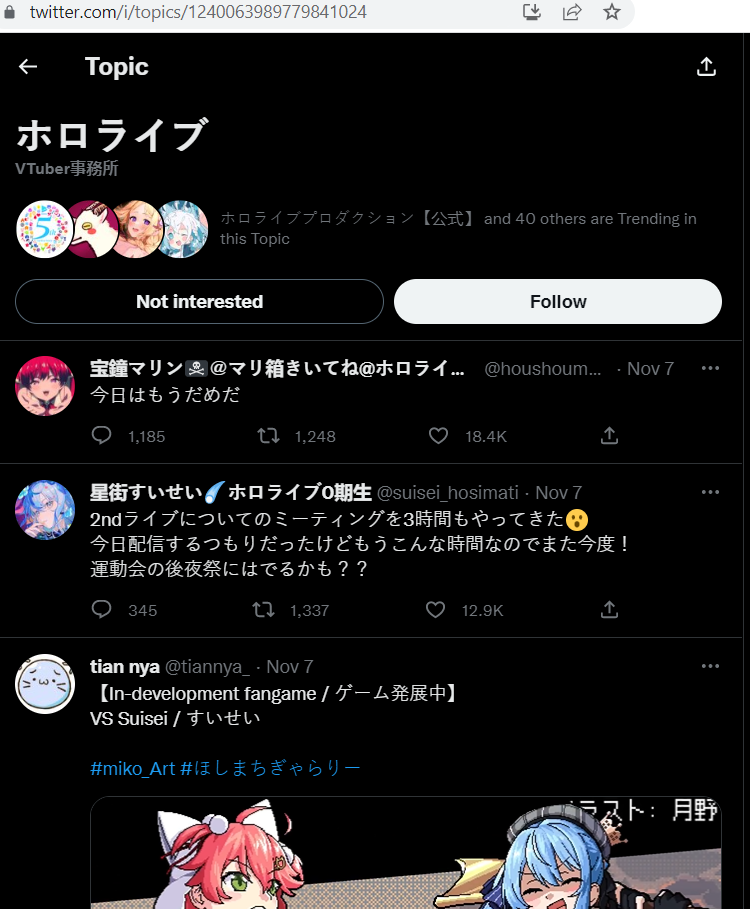
Task: Open overflow menu on 宝鐘マリン's tweet
Action: 710,368
